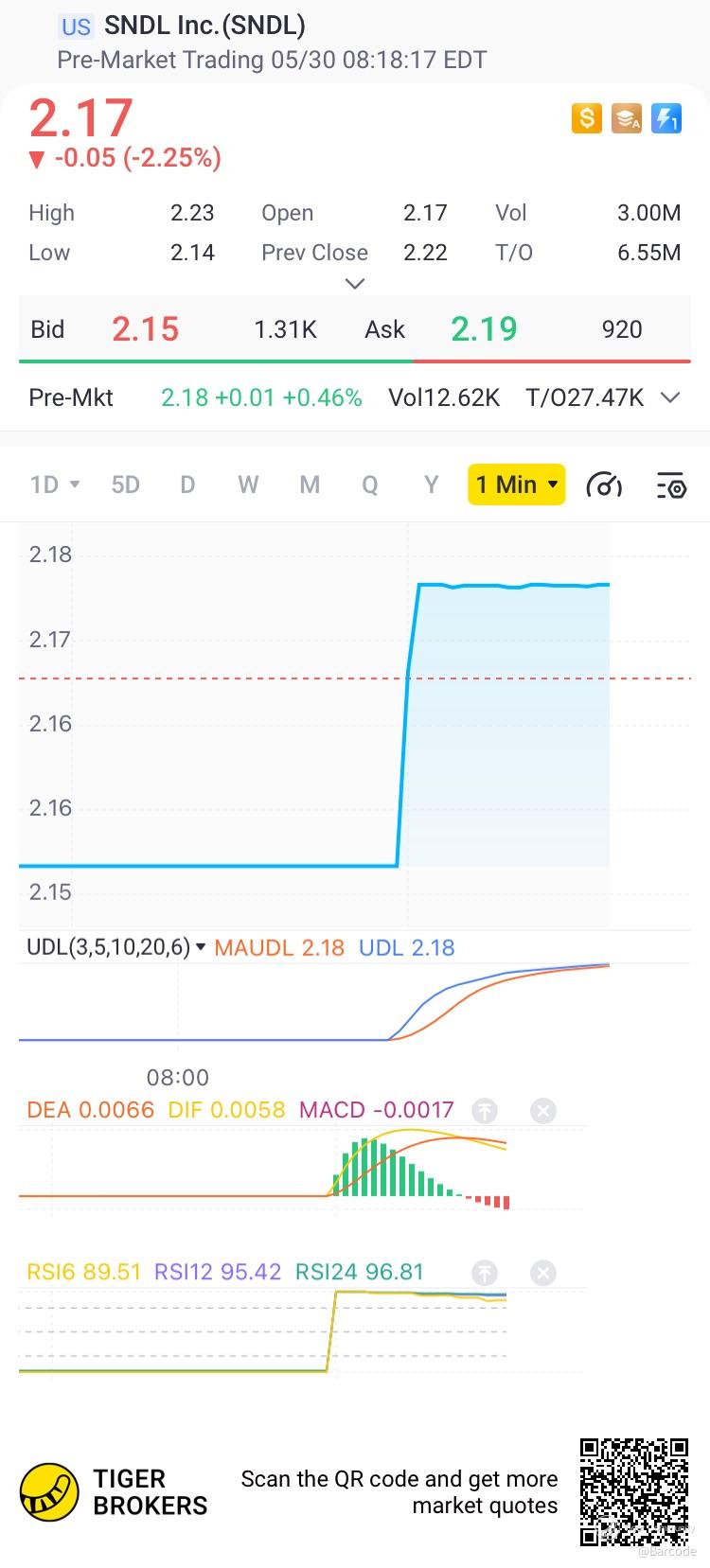This screenshot has width=710, height=1568.
Task: Tap the orange dollar sign badge
Action: 587,118
